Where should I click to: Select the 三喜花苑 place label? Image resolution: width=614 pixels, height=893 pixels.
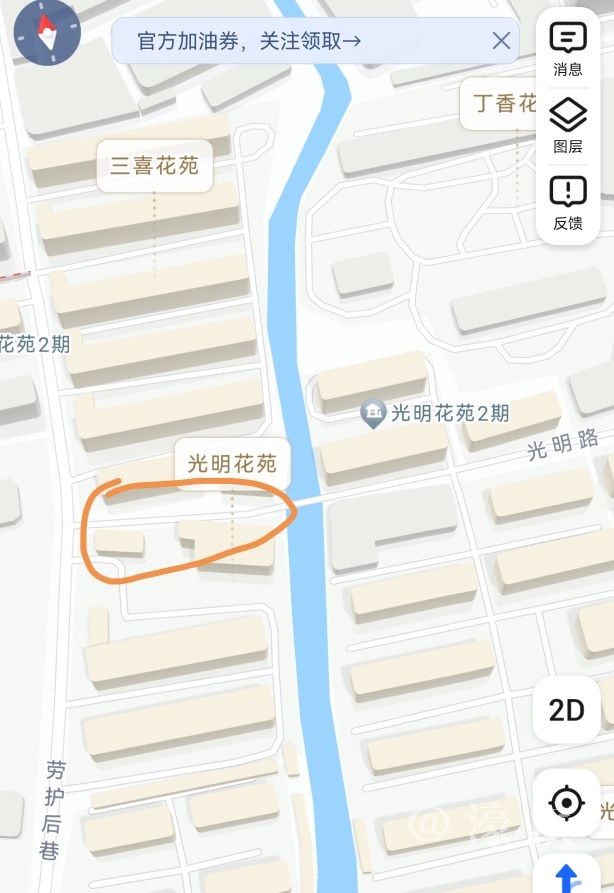coord(154,166)
